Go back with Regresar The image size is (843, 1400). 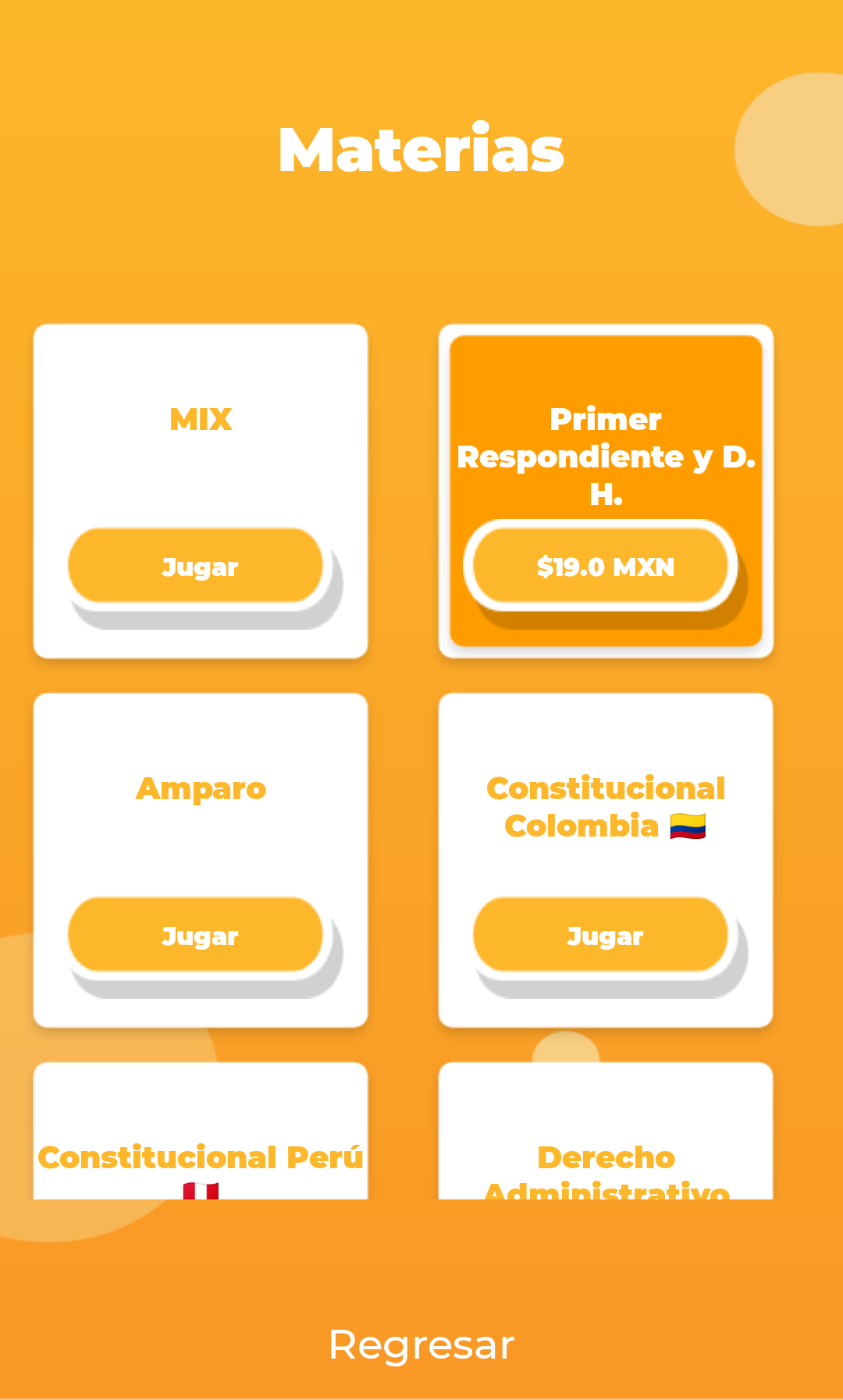pyautogui.click(x=421, y=1345)
